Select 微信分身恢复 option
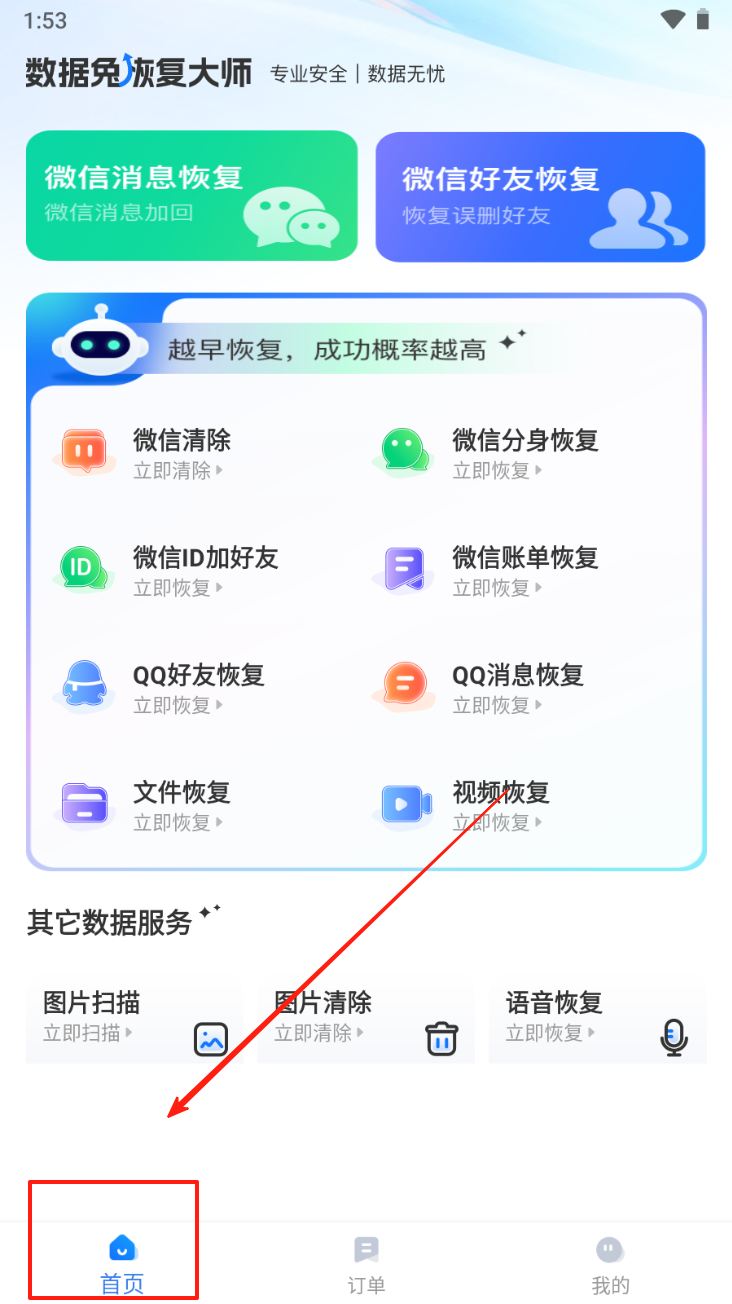Image resolution: width=732 pixels, height=1304 pixels. coord(523,453)
